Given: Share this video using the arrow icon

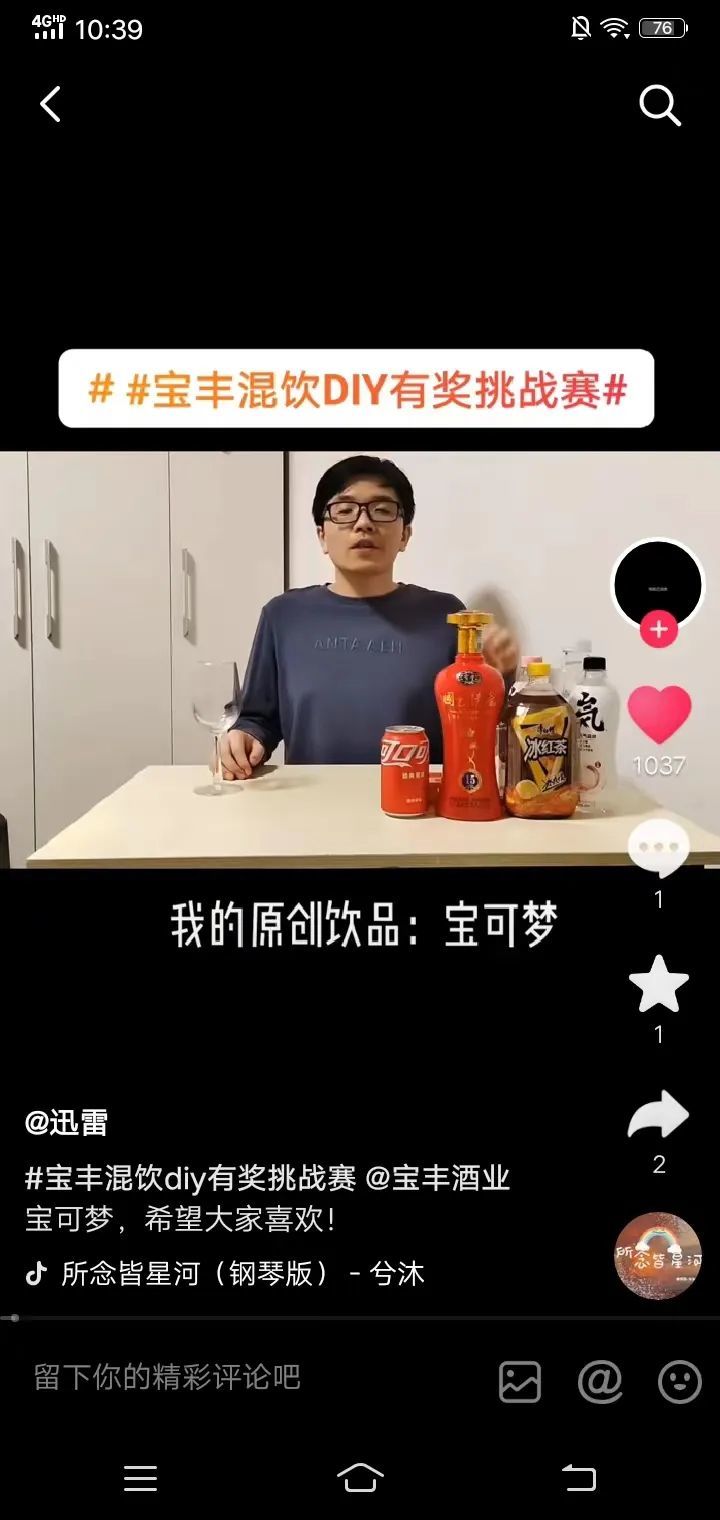Looking at the screenshot, I should point(658,1116).
